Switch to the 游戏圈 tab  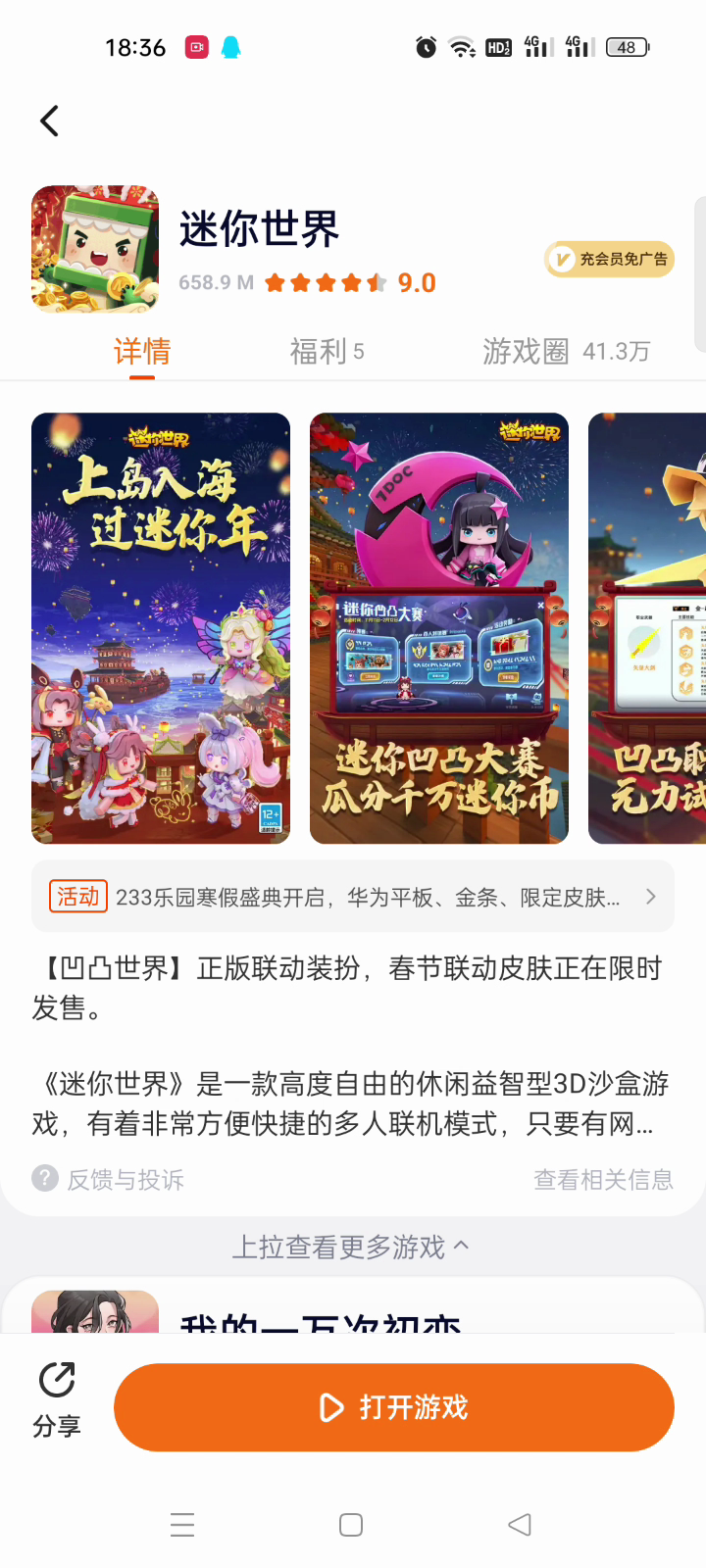tap(566, 351)
